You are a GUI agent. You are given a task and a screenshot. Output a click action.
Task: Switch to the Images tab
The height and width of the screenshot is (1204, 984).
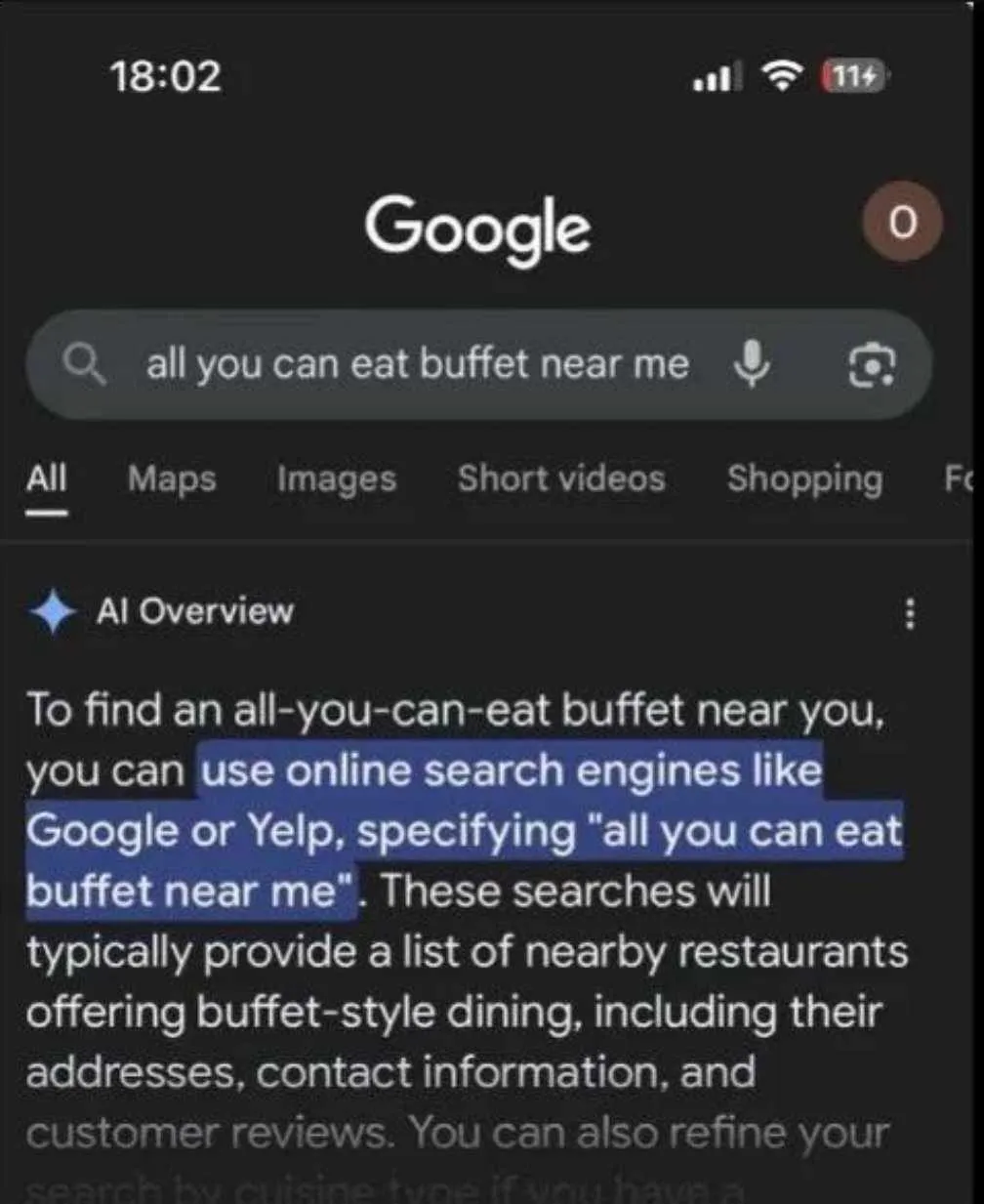tap(336, 478)
